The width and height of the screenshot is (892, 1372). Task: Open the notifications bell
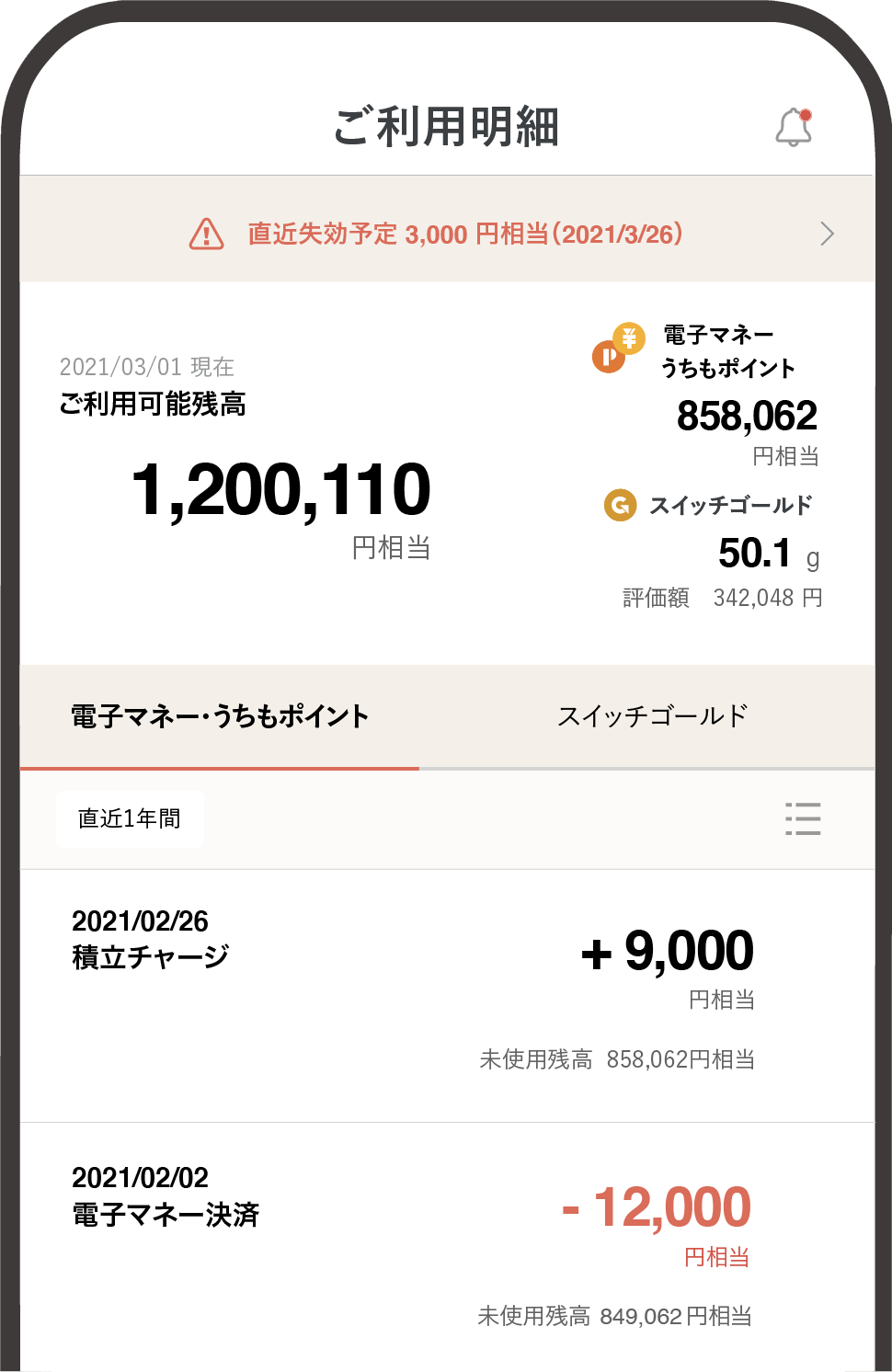coord(794,127)
